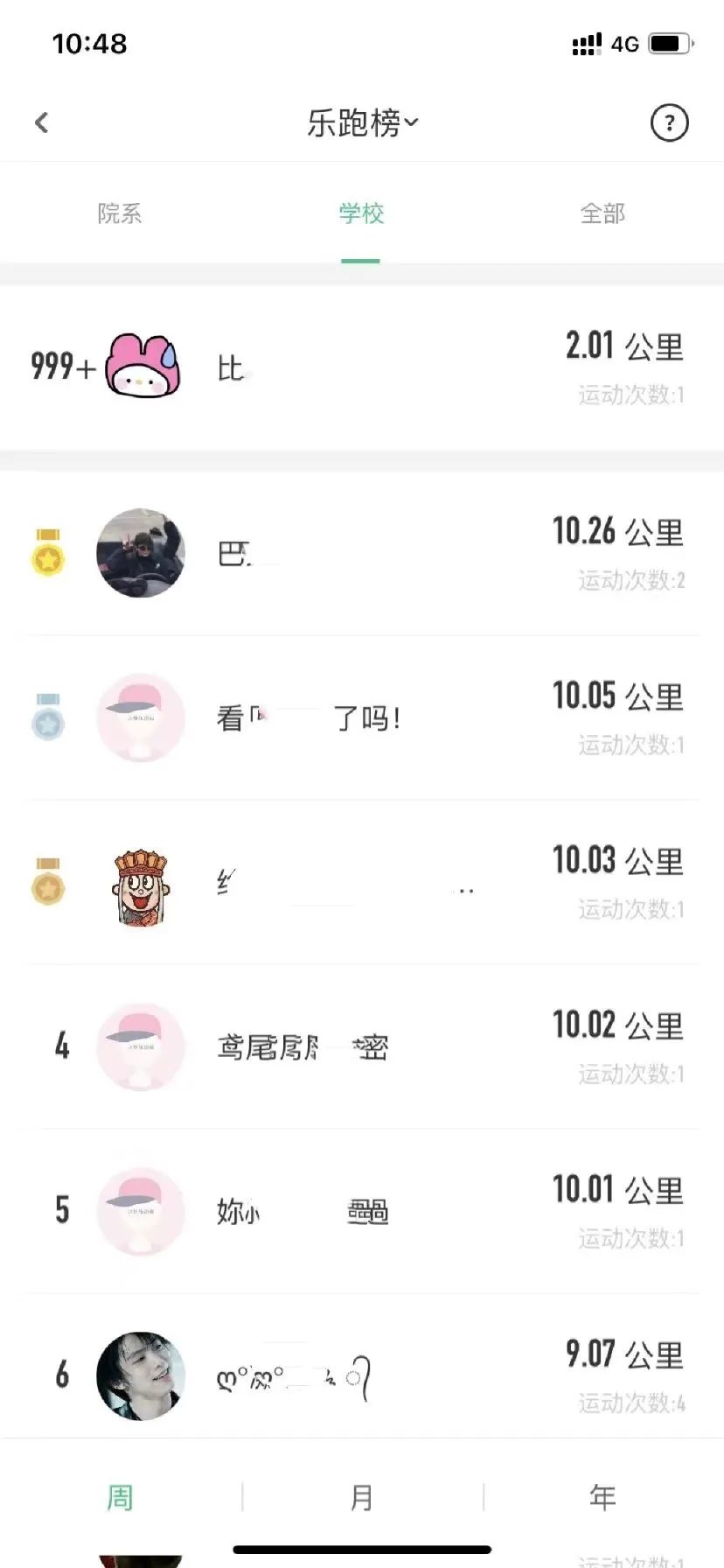724x1568 pixels.
Task: Expand the 乐跑榜 leaderboard dropdown
Action: tap(362, 123)
